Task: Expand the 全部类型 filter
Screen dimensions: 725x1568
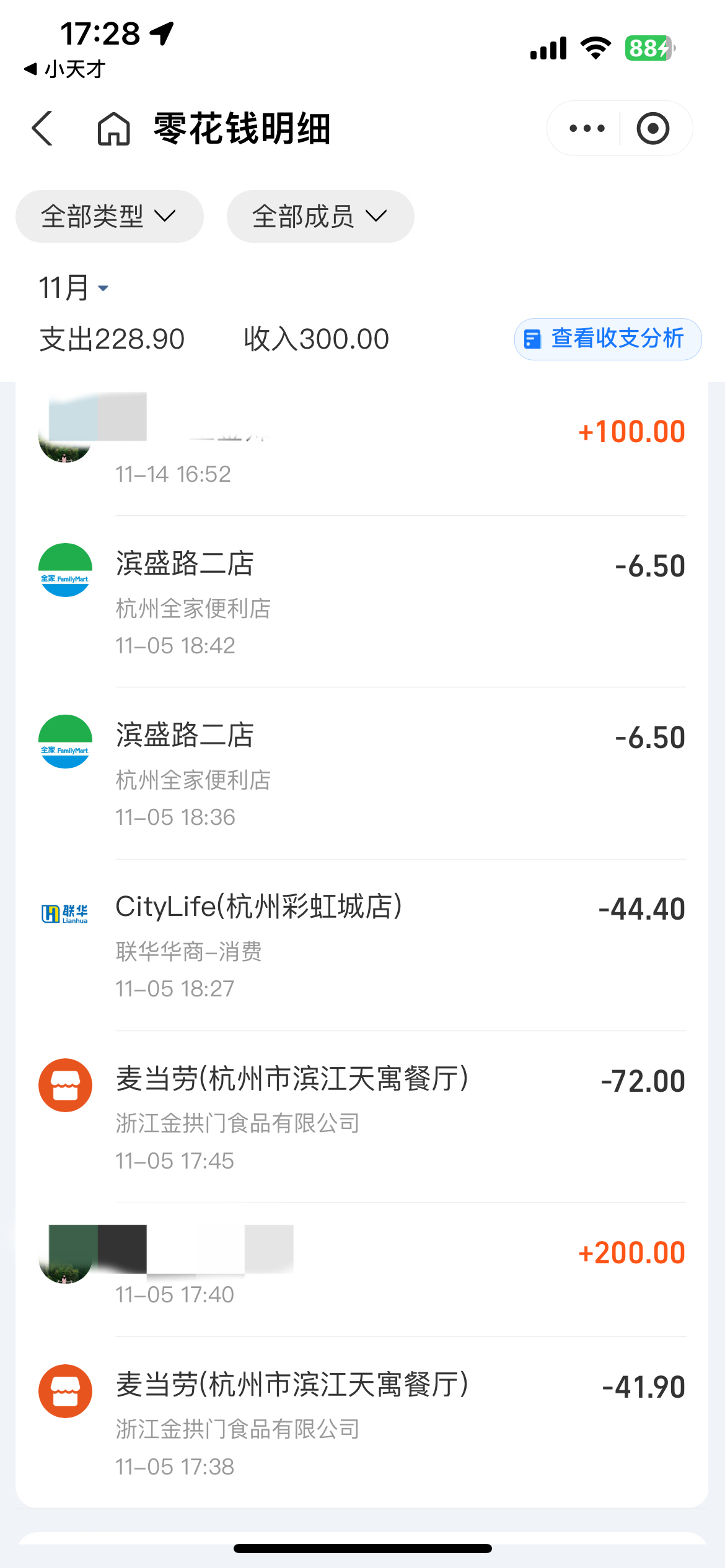Action: (109, 216)
